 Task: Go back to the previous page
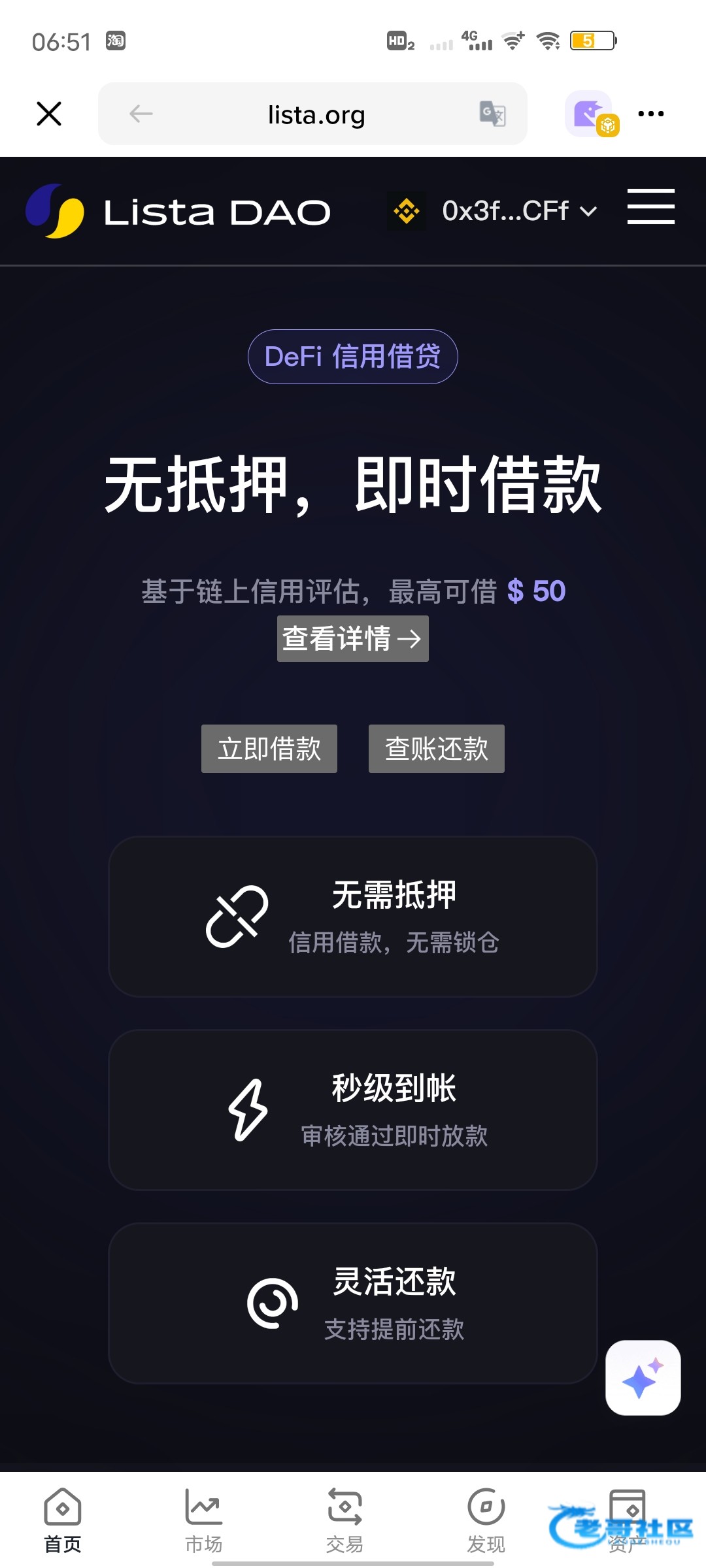(x=141, y=114)
